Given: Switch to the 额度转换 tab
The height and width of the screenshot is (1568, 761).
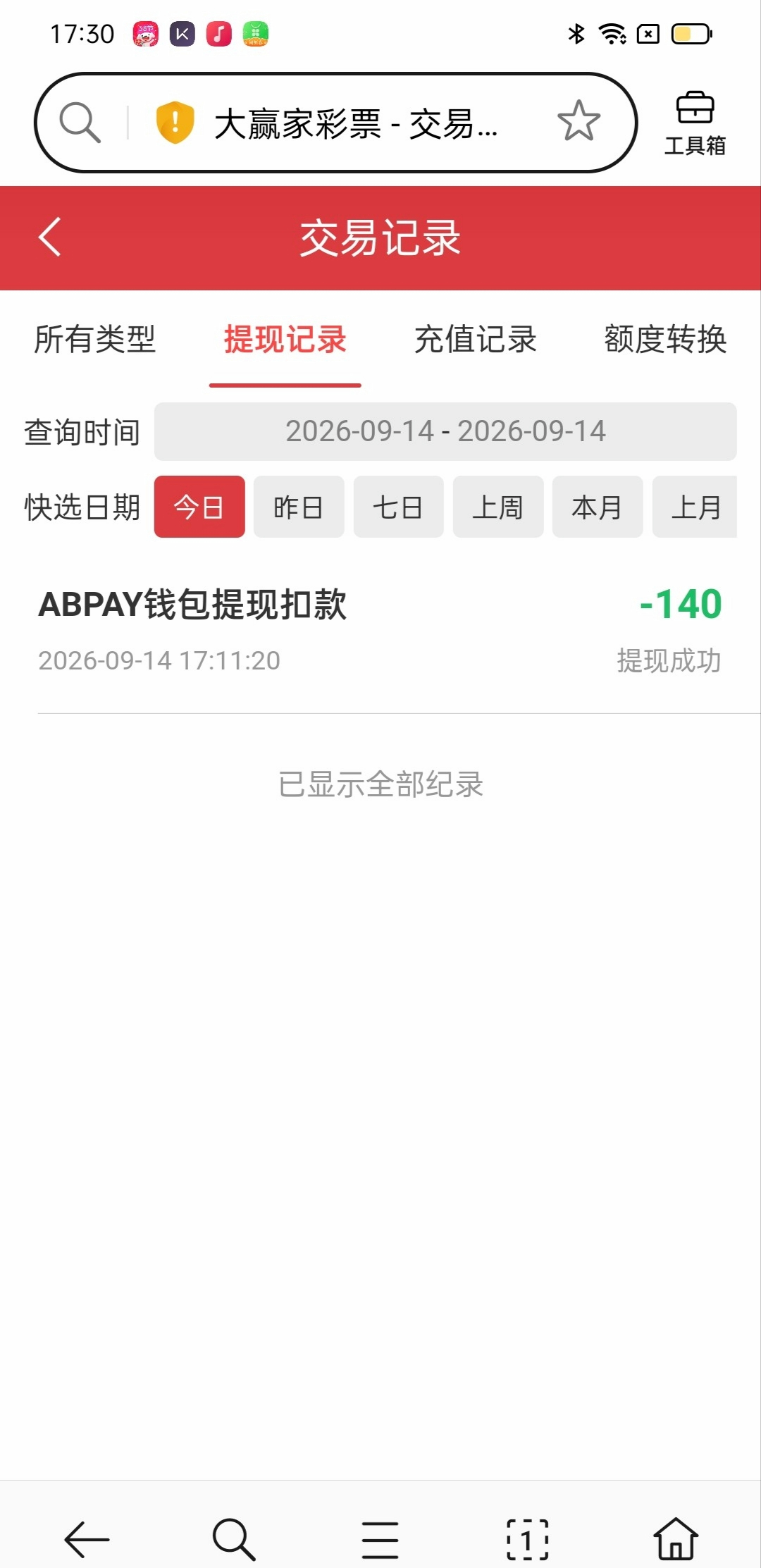Looking at the screenshot, I should pyautogui.click(x=665, y=340).
